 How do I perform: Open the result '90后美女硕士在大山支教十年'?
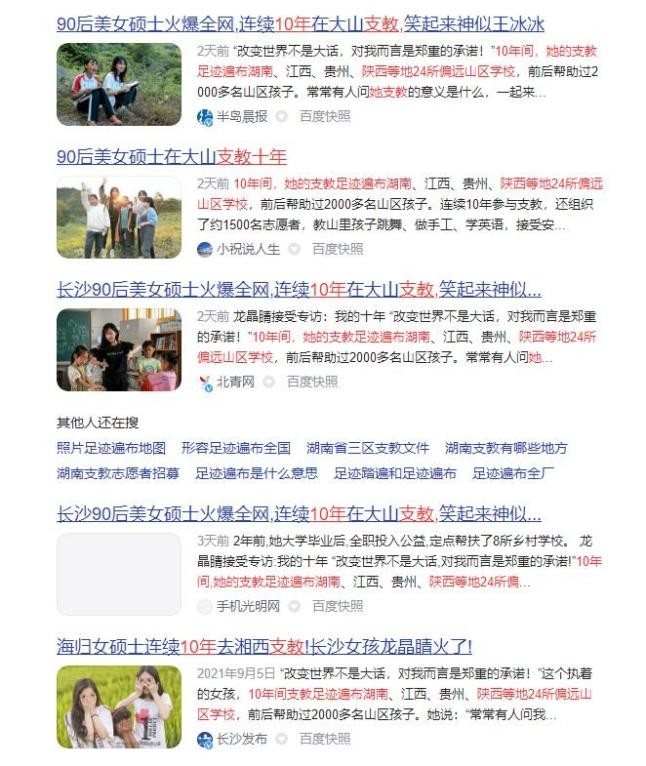171,157
